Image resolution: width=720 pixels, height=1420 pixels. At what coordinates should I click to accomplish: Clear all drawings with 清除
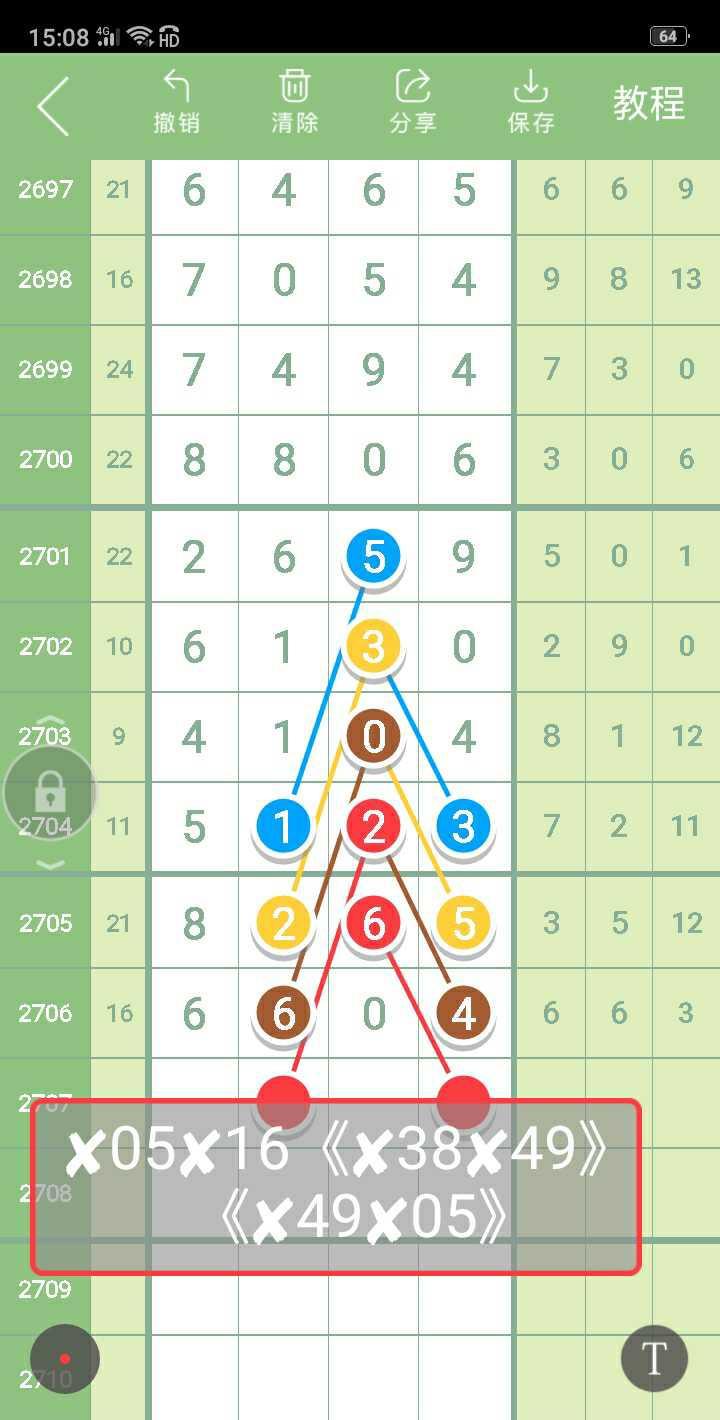pos(295,102)
